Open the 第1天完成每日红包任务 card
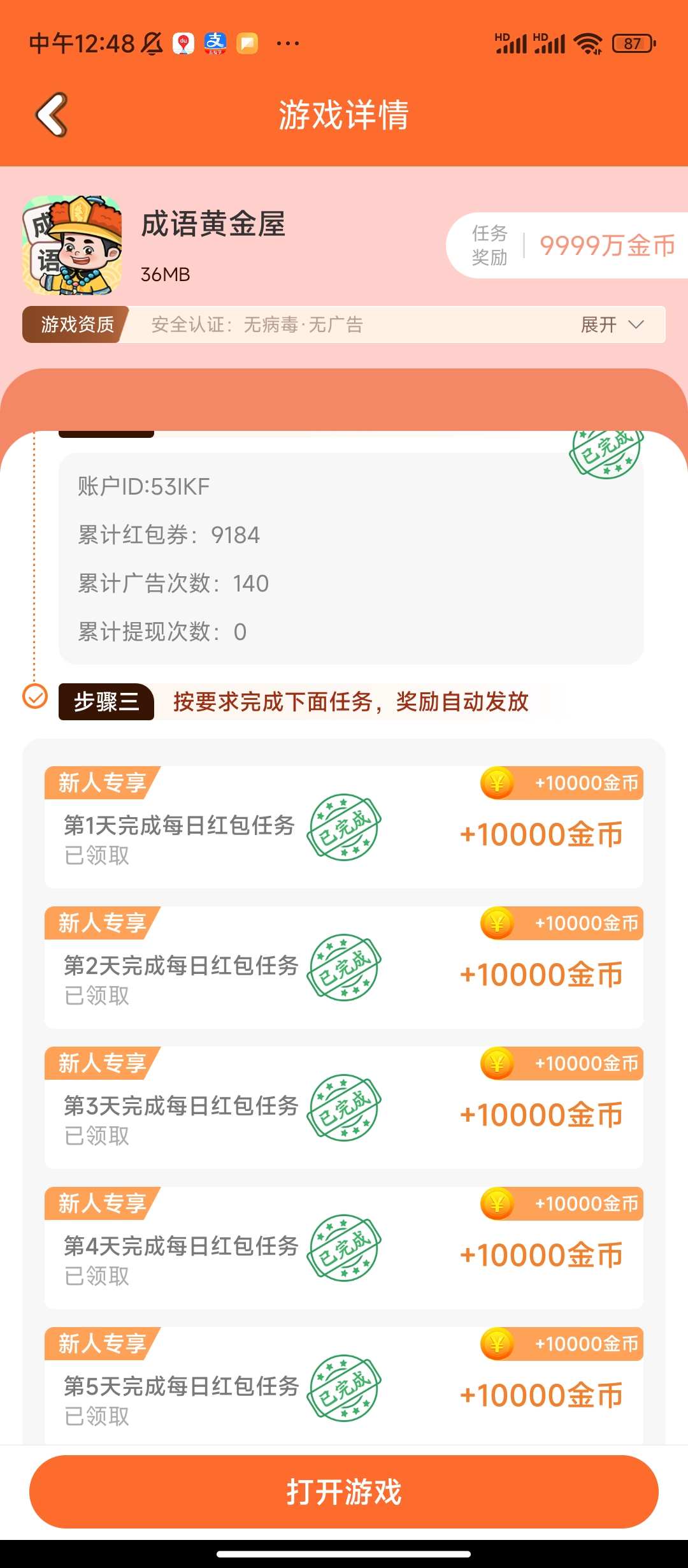Image resolution: width=688 pixels, height=1568 pixels. (x=344, y=827)
